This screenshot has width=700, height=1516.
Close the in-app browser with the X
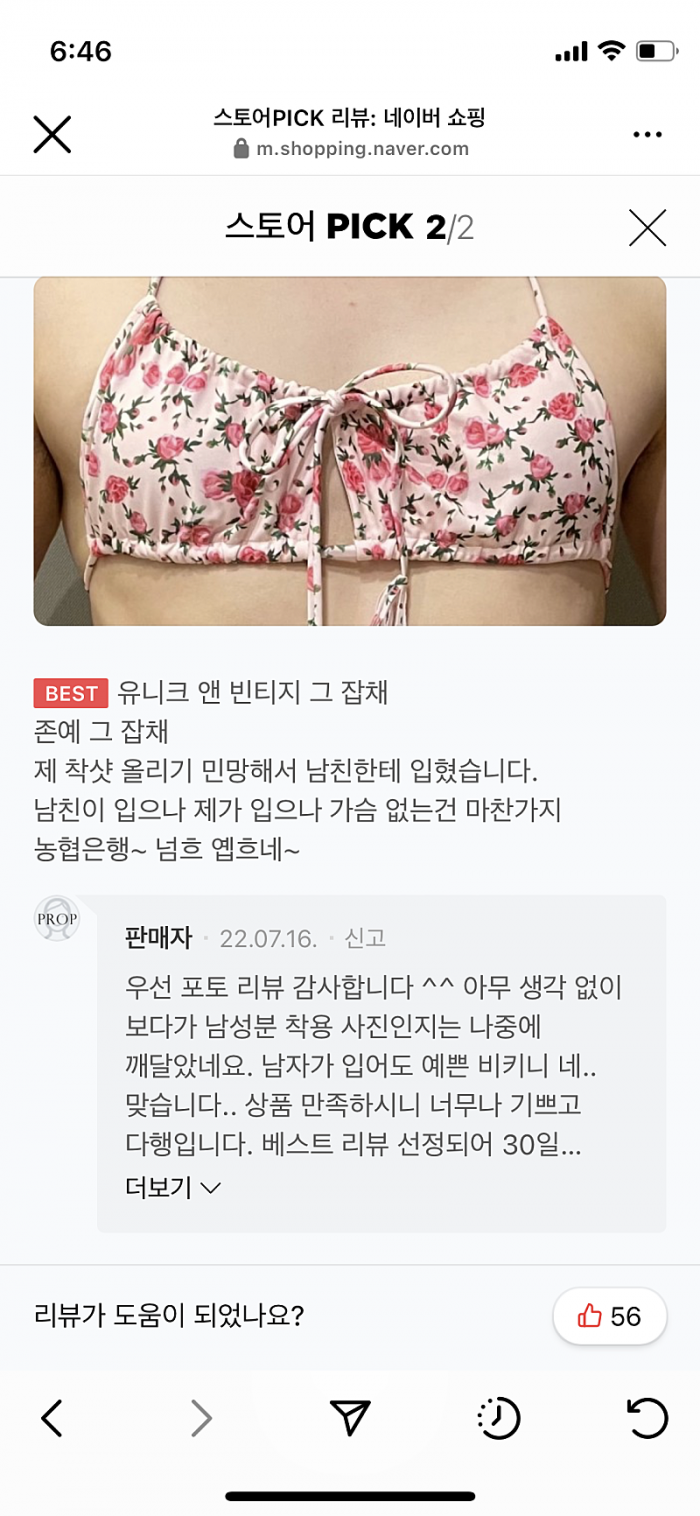(x=52, y=134)
